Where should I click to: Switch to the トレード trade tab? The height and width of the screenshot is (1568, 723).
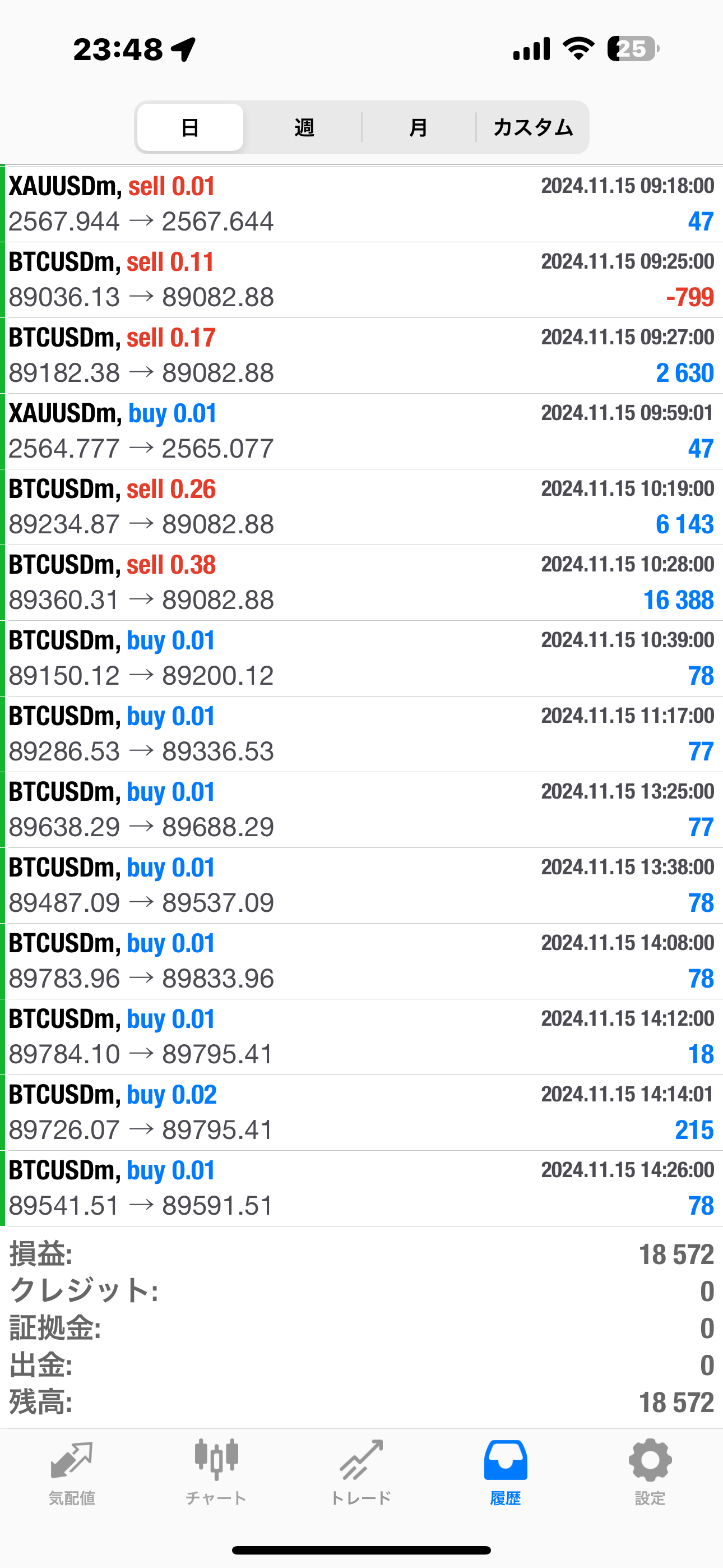[361, 1472]
